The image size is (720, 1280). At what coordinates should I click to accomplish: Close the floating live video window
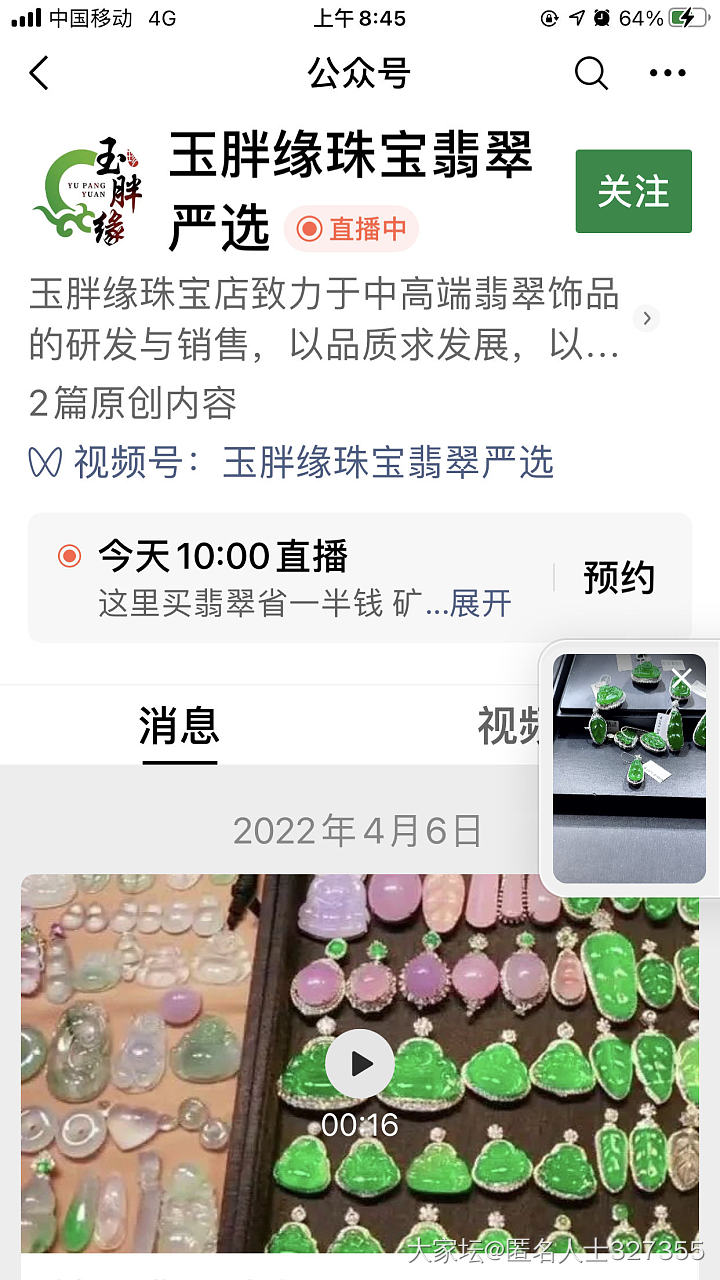(682, 679)
